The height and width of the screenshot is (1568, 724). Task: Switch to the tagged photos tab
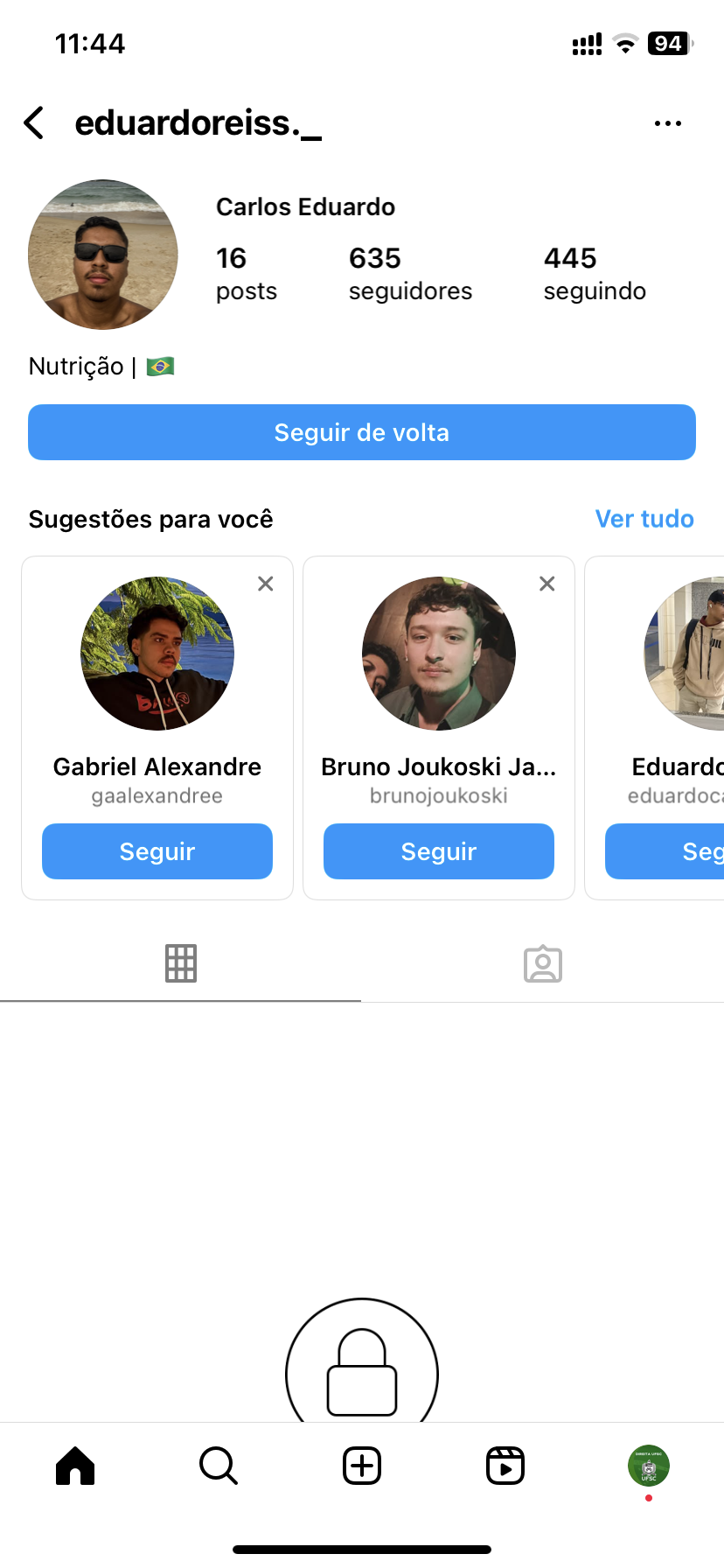[x=543, y=963]
